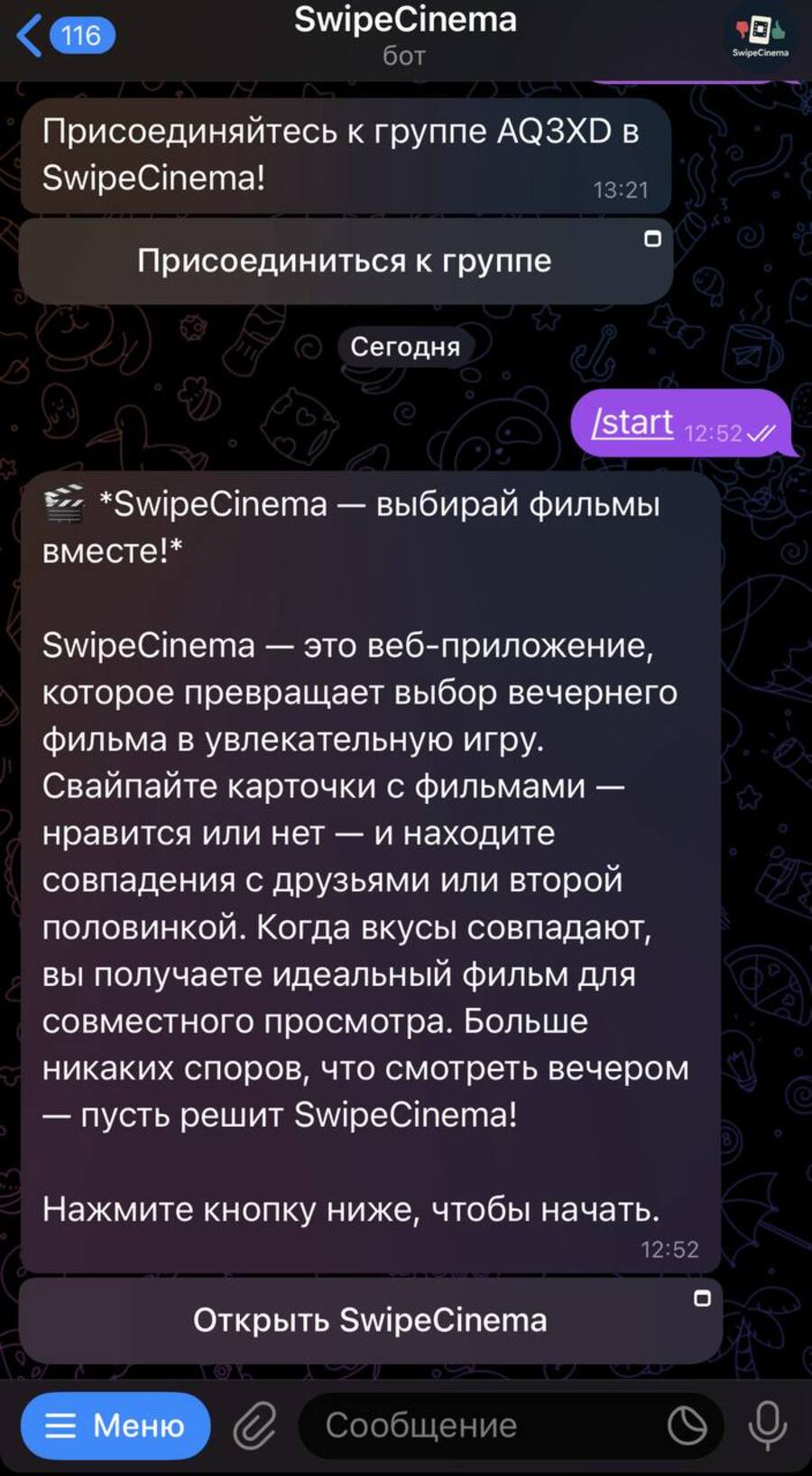Select the 12:52 timestamp on the bot message
Image resolution: width=812 pixels, height=1476 pixels.
[669, 1249]
